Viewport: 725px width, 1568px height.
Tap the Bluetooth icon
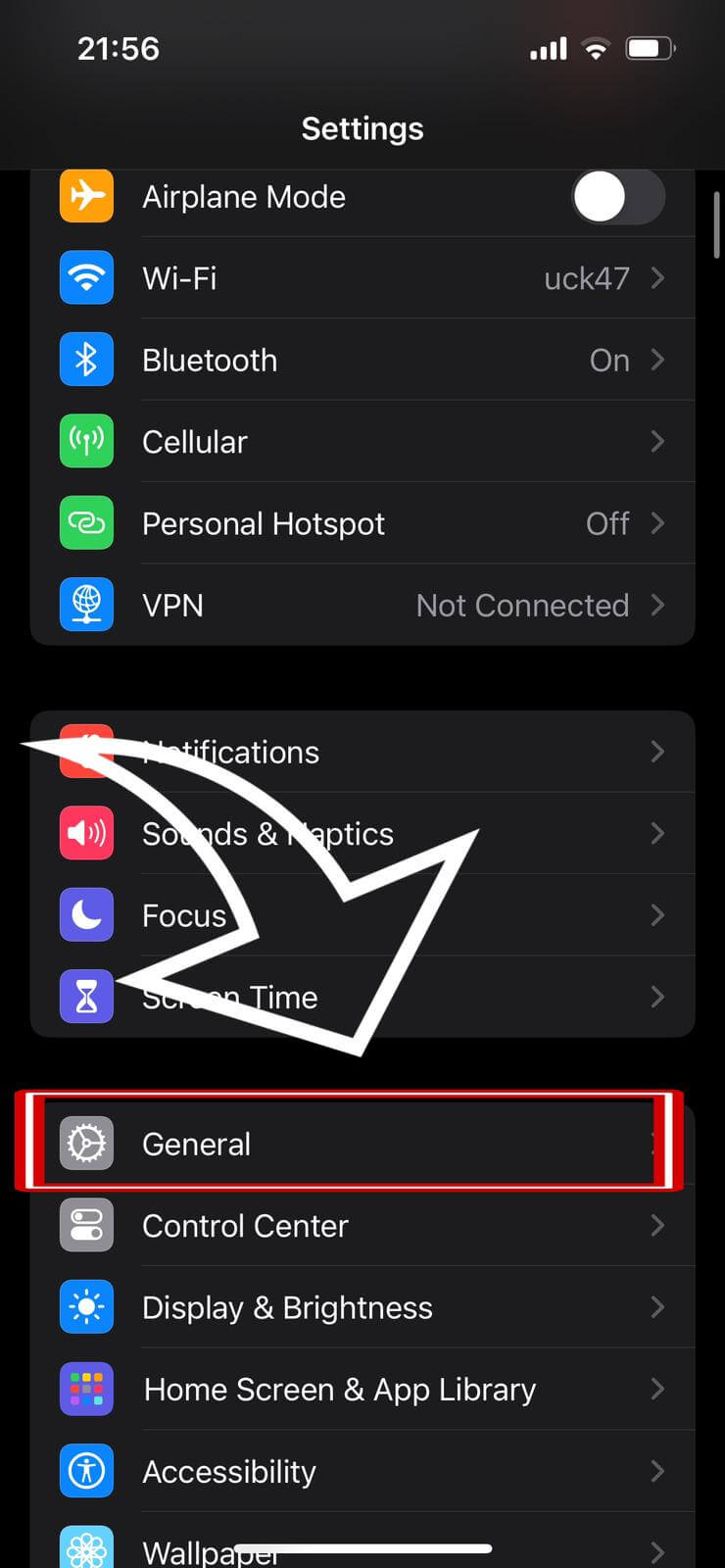(86, 360)
